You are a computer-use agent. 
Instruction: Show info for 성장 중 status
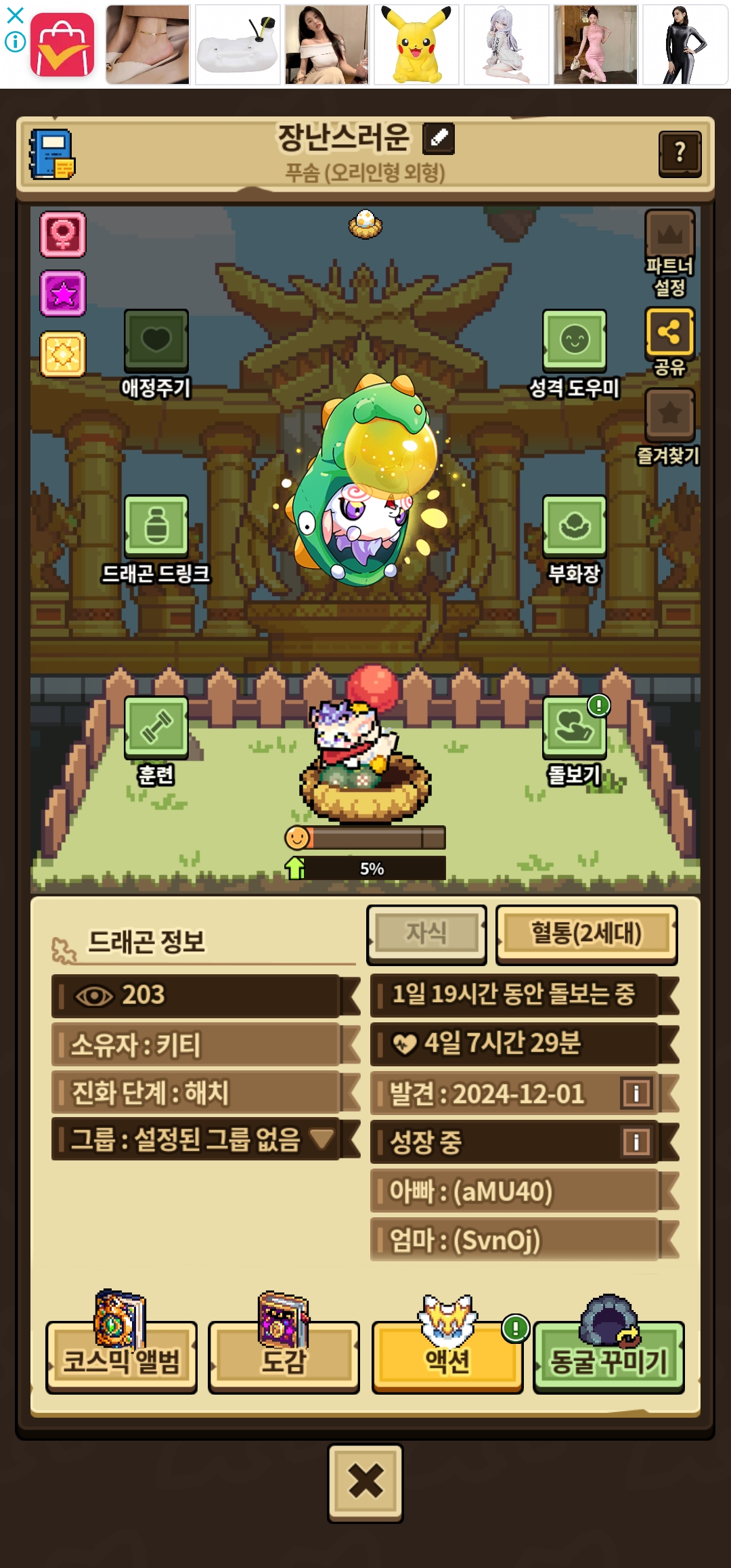[636, 1141]
